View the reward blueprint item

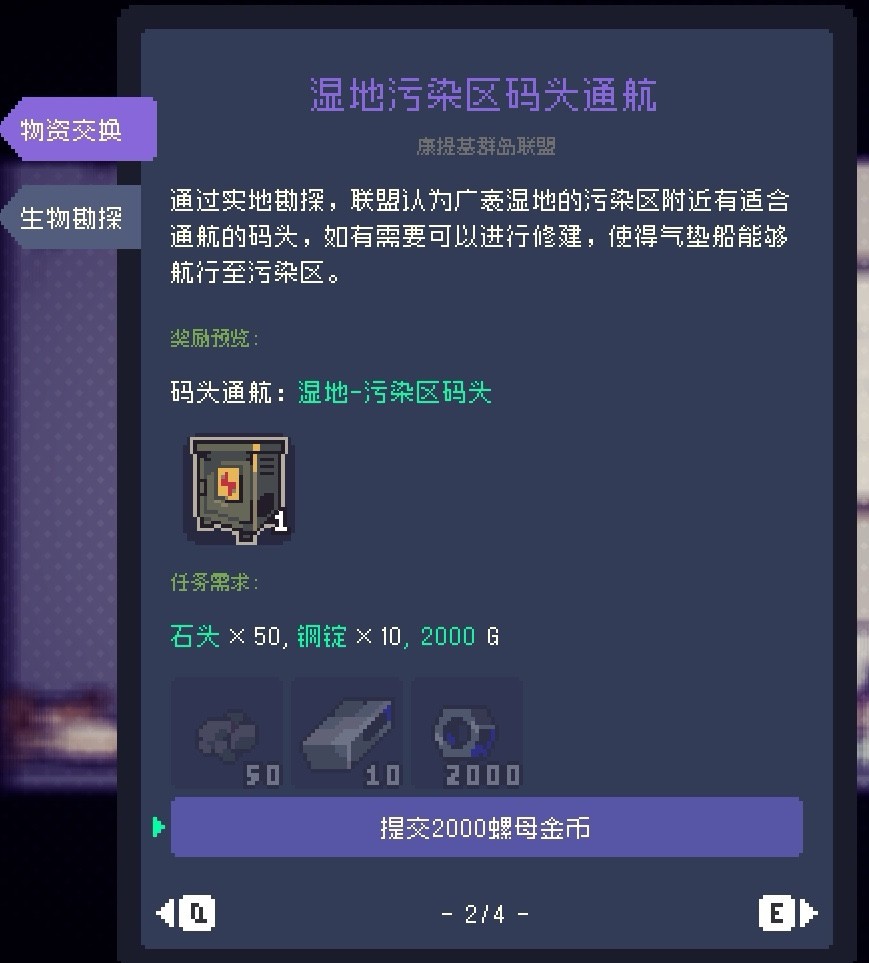pyautogui.click(x=239, y=488)
